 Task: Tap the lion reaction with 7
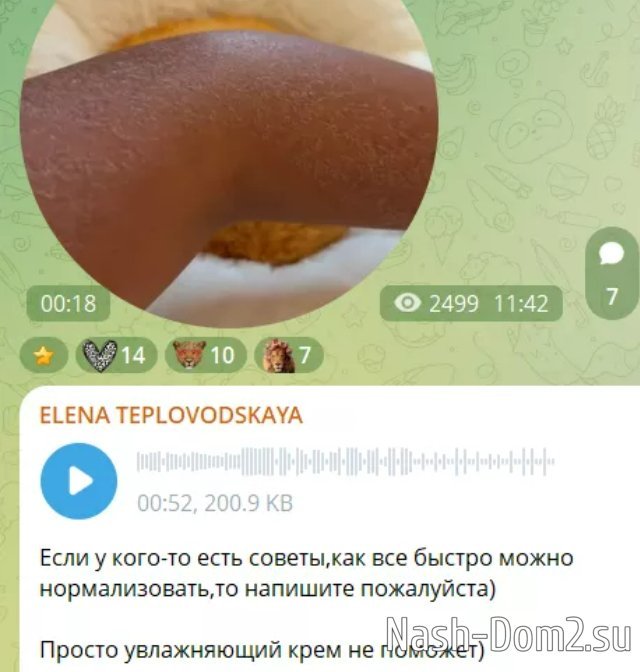(288, 354)
